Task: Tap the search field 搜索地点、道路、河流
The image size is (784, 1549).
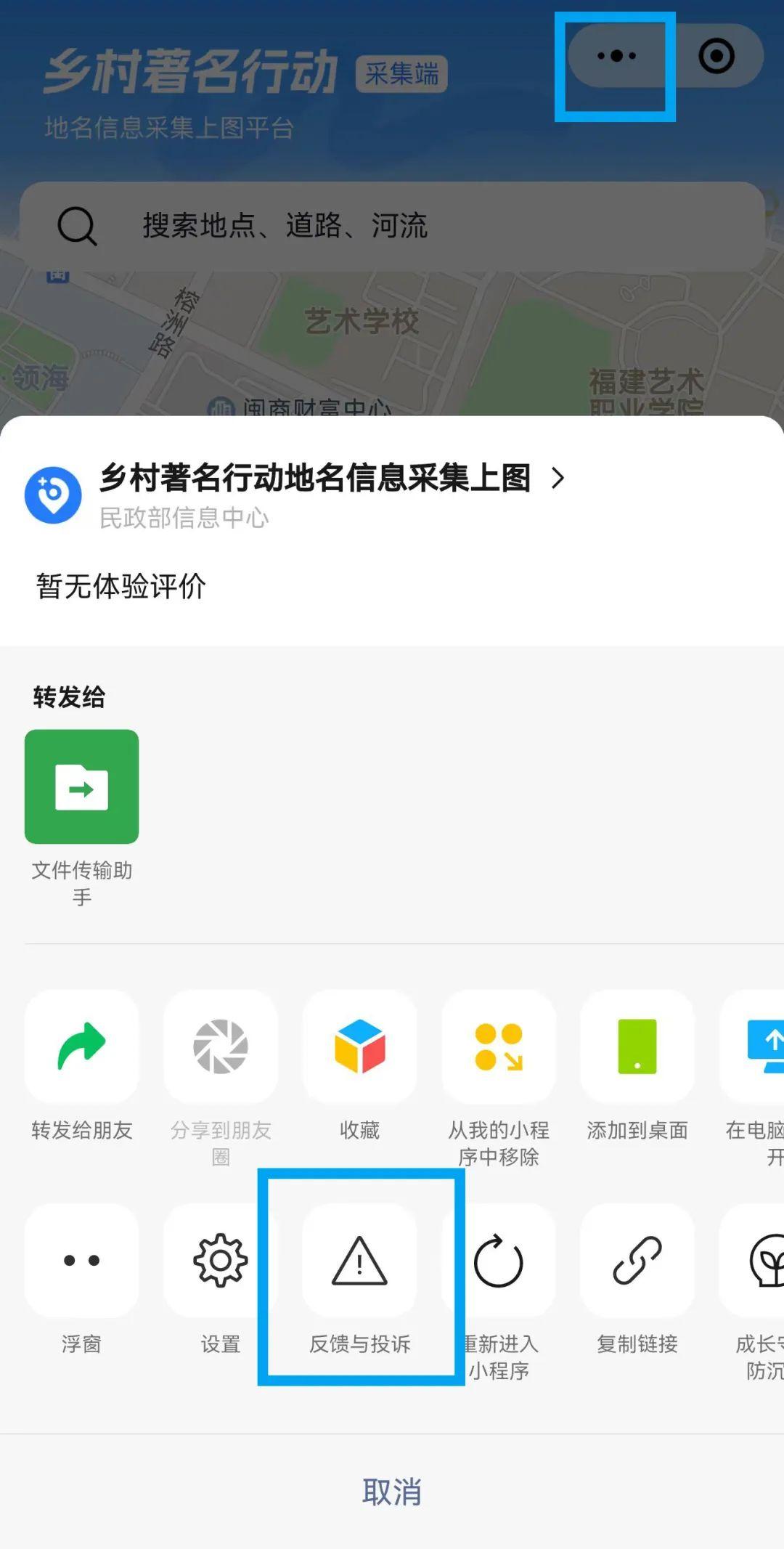Action: tap(392, 226)
